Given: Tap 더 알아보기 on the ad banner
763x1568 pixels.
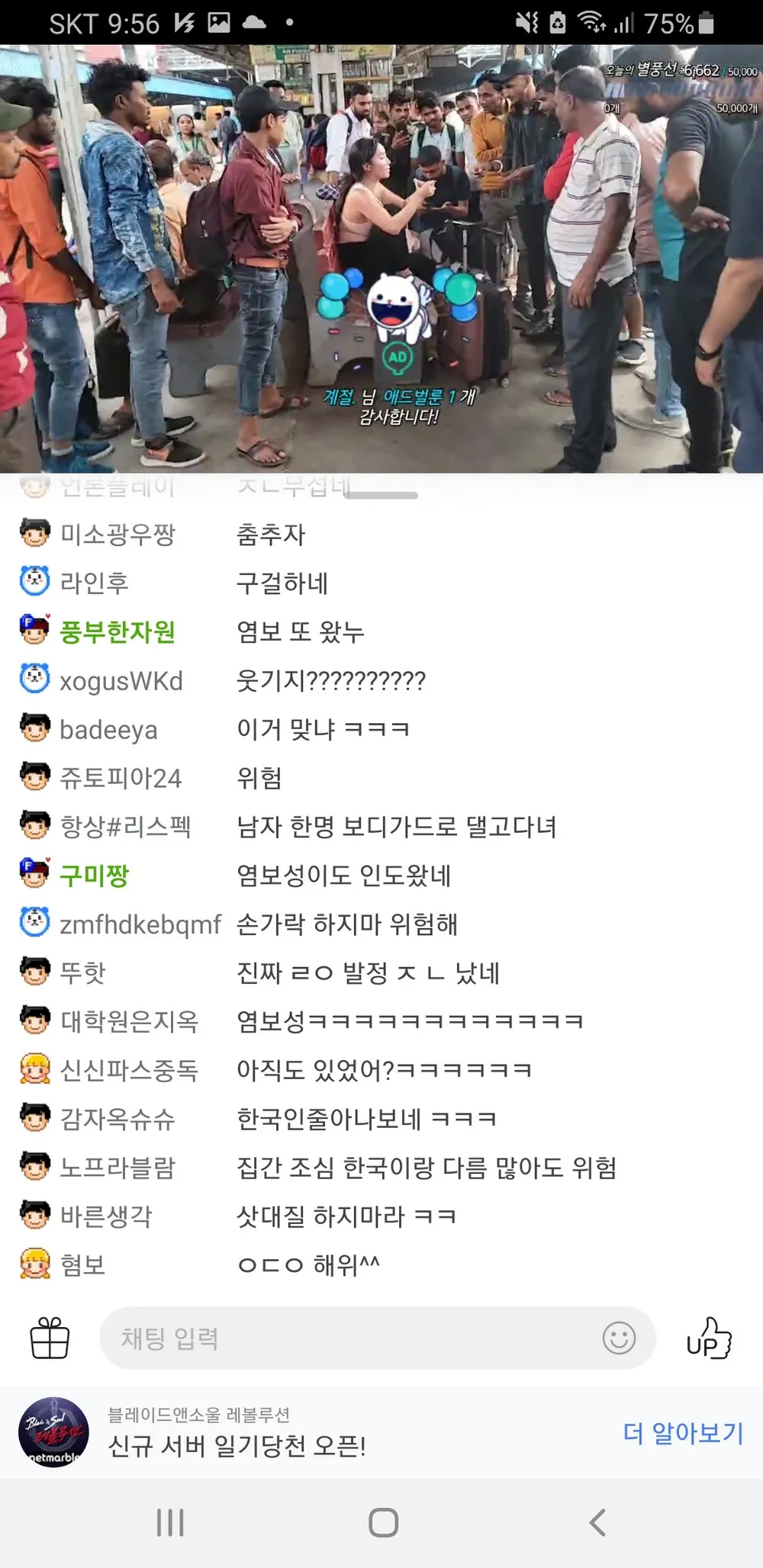Looking at the screenshot, I should coord(683,1433).
